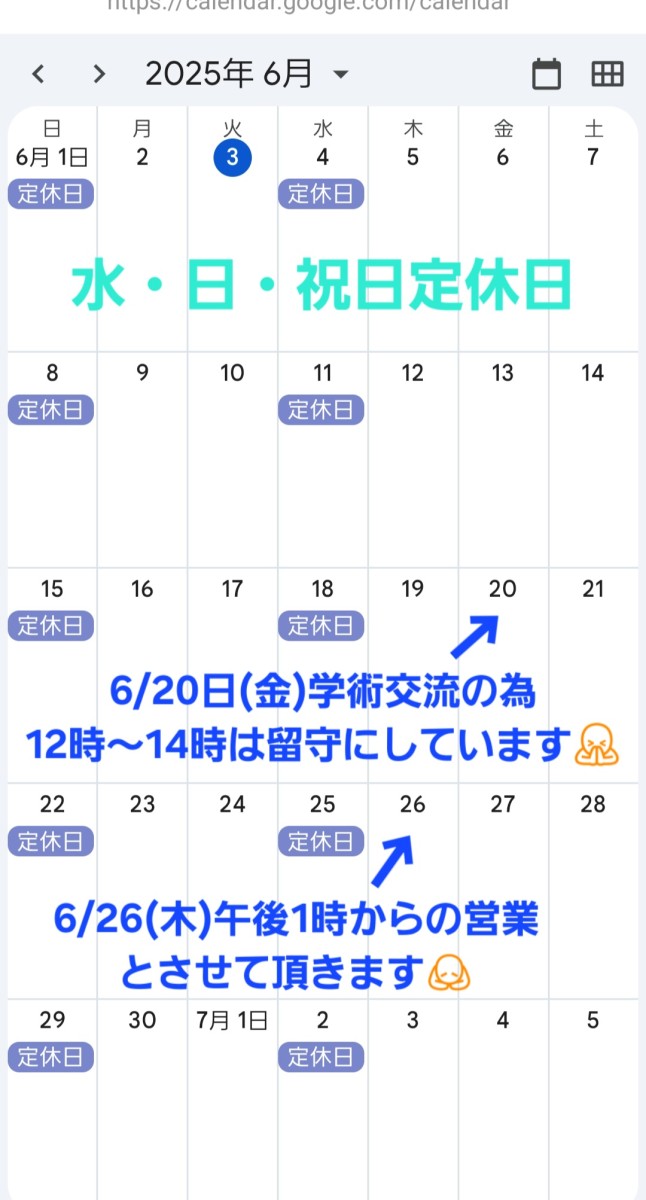Go to the previous month

point(38,73)
